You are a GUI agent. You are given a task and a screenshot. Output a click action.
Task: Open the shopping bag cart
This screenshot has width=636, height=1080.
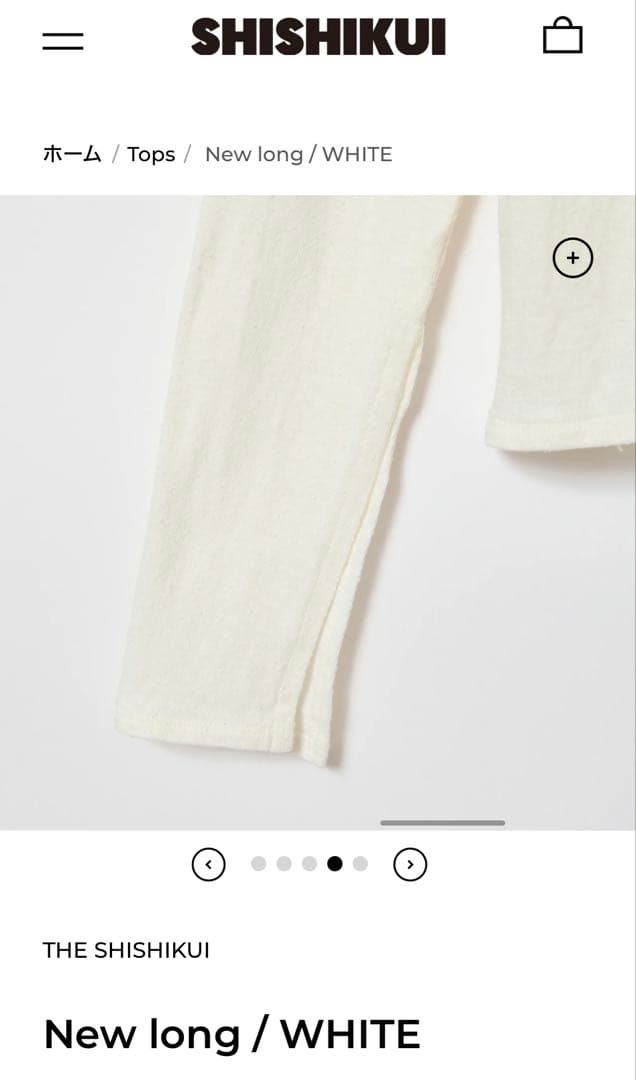tap(562, 37)
